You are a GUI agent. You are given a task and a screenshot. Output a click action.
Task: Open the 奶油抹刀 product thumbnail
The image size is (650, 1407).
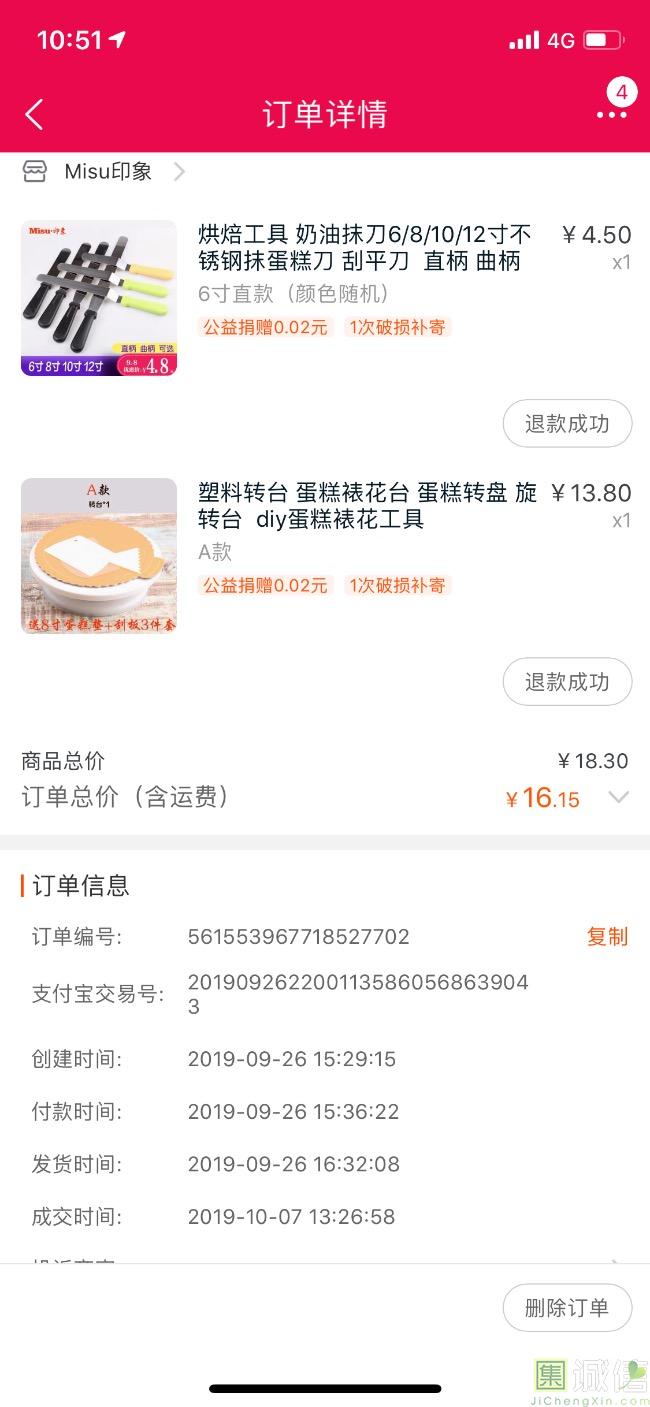tap(99, 298)
